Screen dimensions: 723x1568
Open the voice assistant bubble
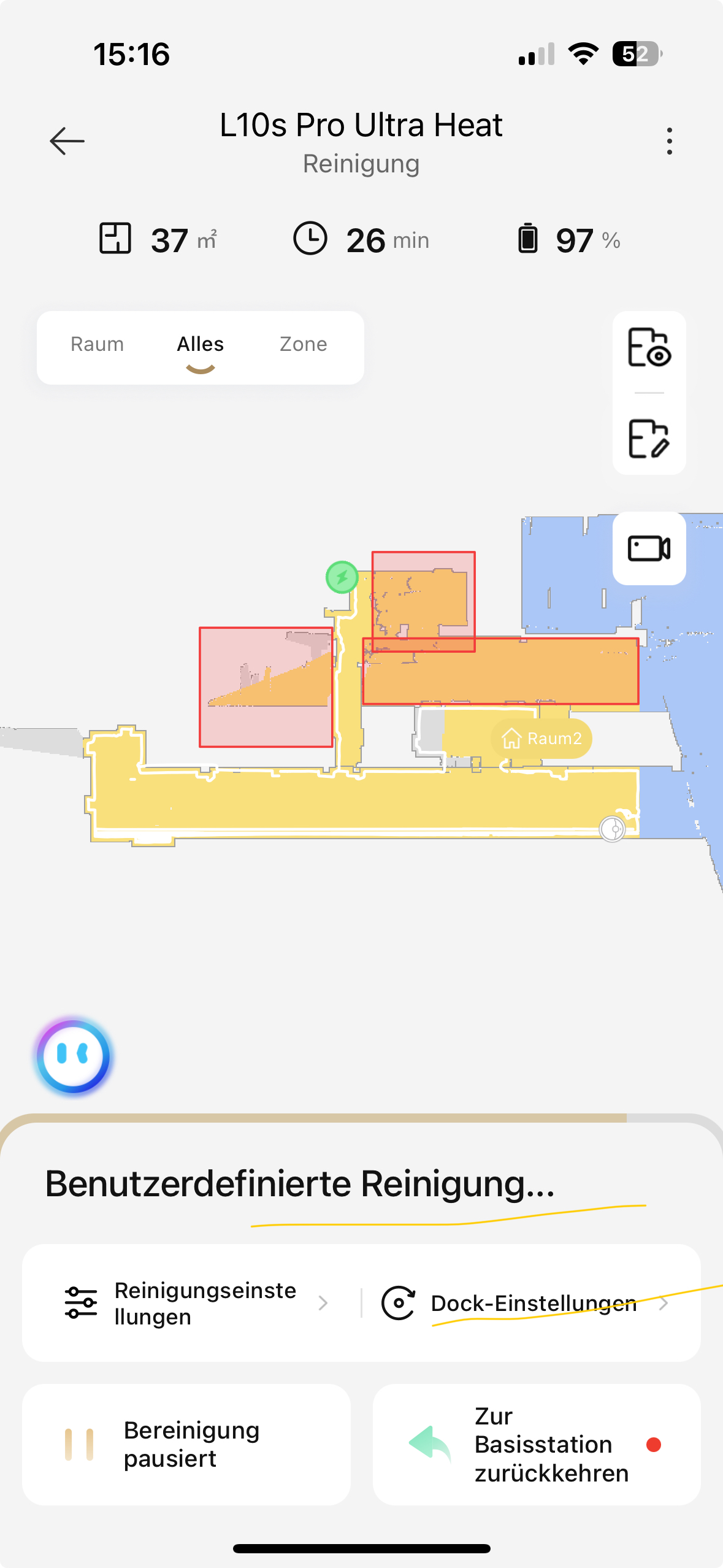74,1056
